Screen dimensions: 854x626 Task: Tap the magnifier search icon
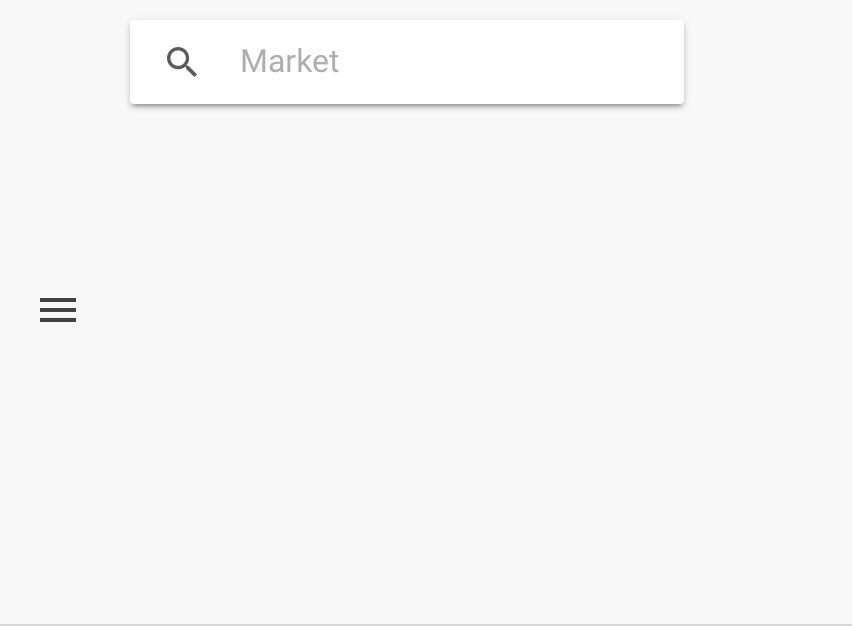(x=182, y=62)
